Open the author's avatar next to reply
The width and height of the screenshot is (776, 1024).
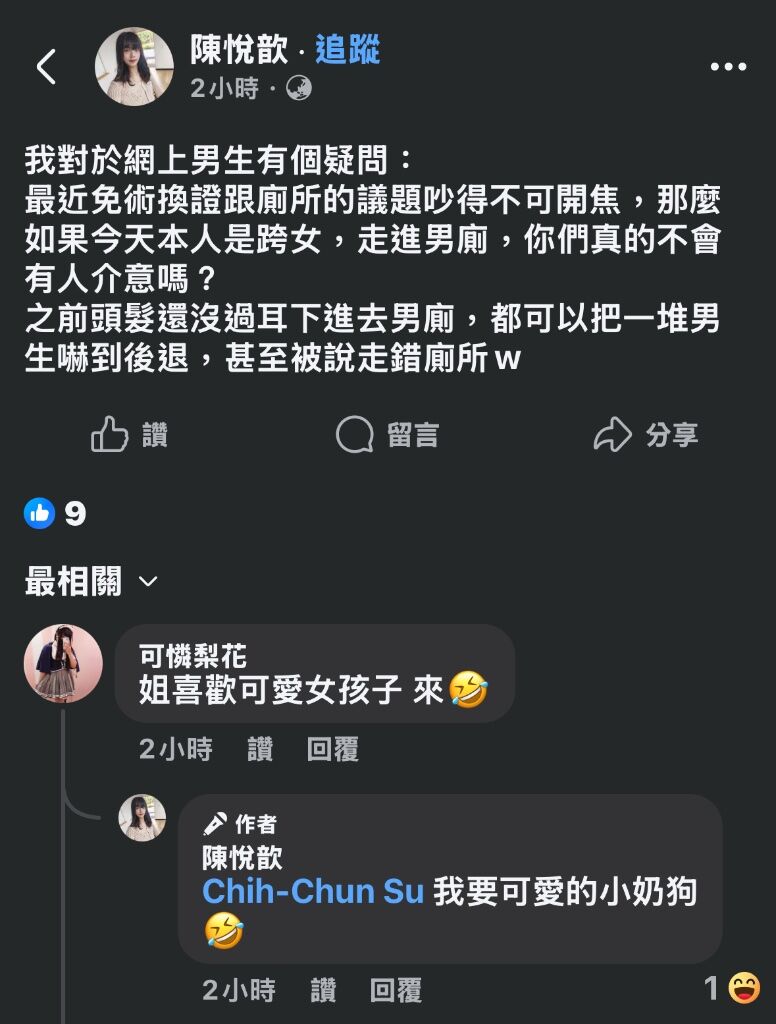pyautogui.click(x=142, y=817)
